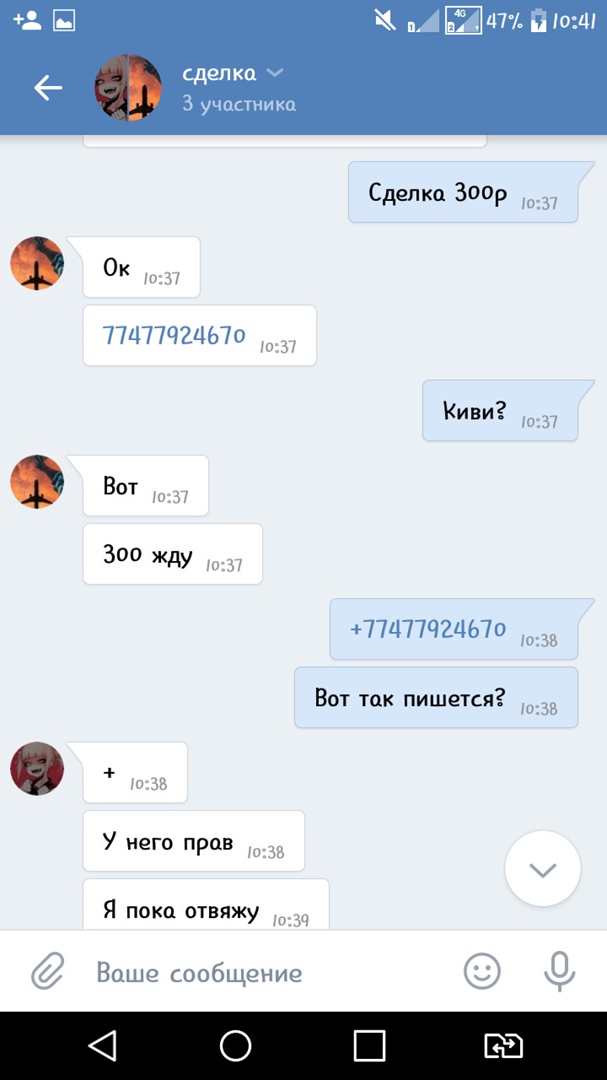Go back from the сделка chat

point(47,88)
